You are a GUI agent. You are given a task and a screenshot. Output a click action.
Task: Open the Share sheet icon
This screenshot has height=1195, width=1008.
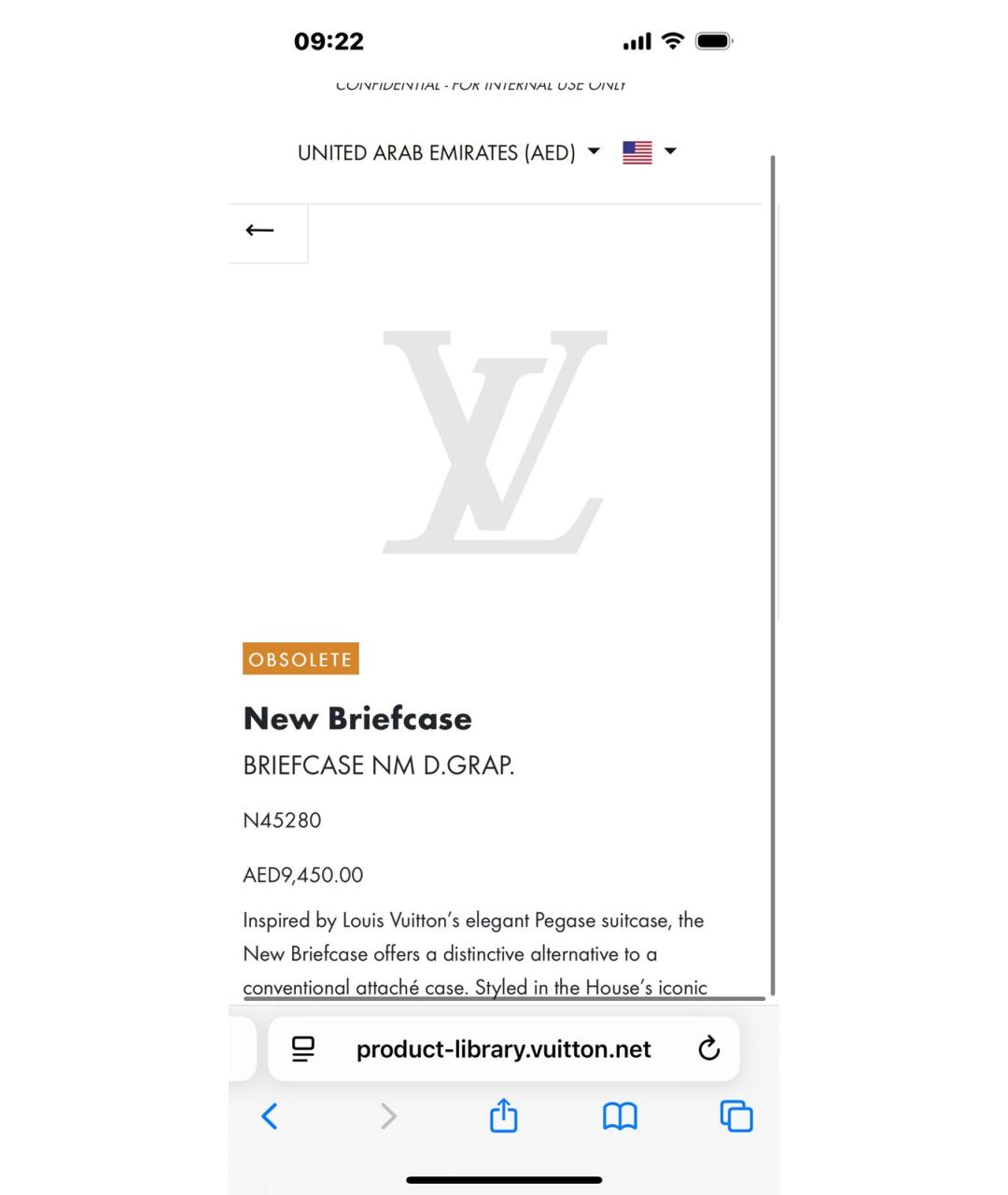point(503,1116)
